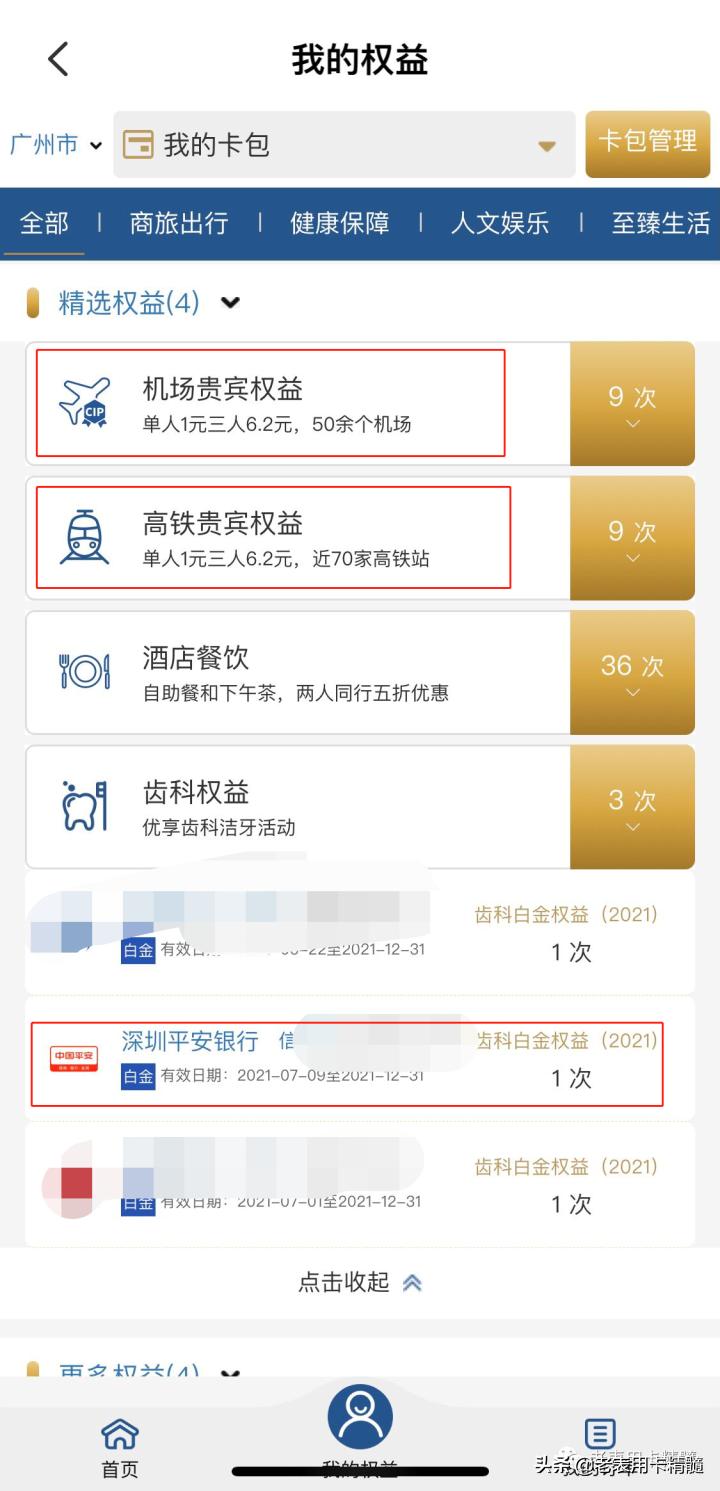Switch to the 商旅出行 tab
Viewport: 720px width, 1491px height.
click(178, 224)
